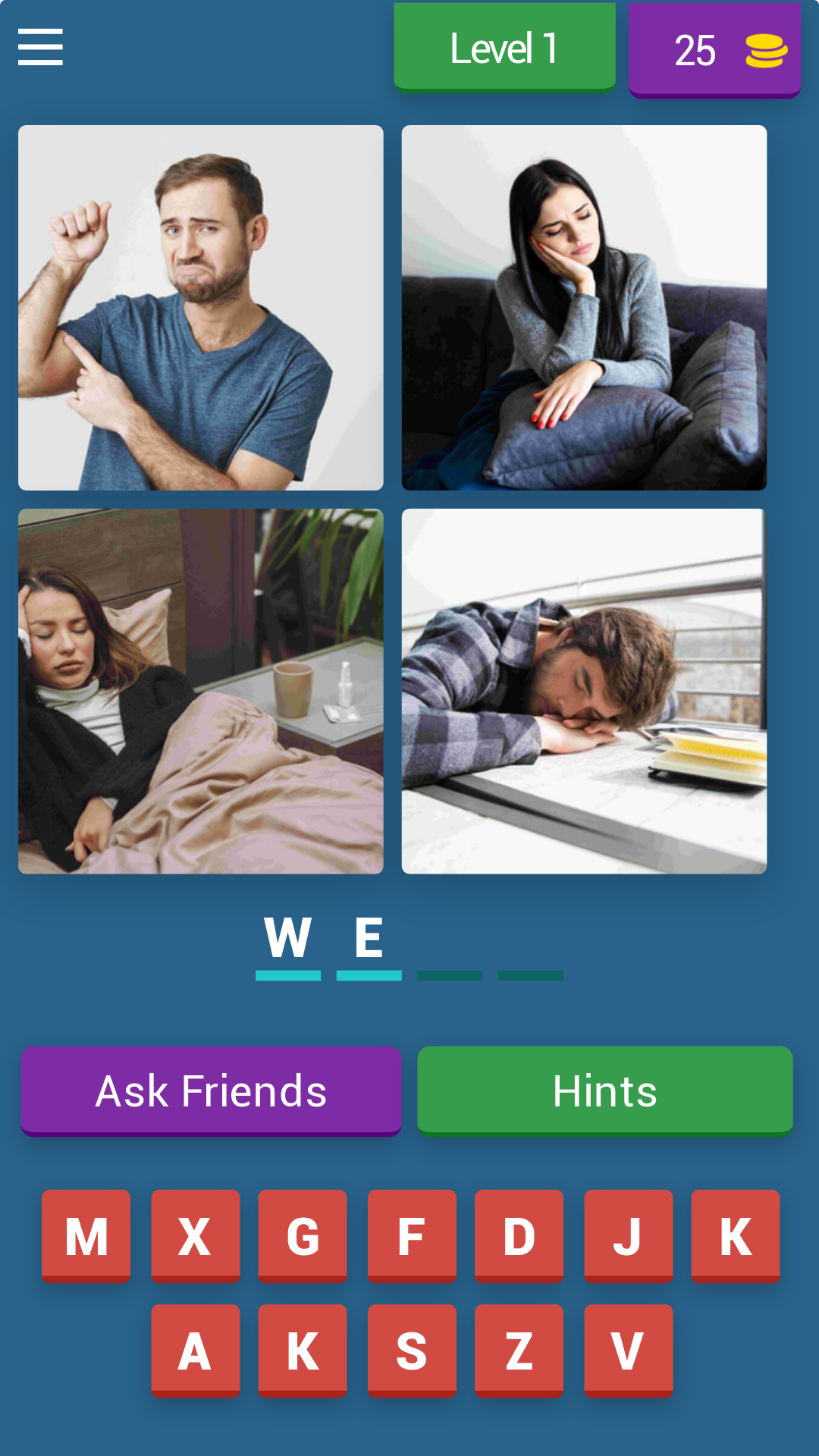This screenshot has width=819, height=1456.
Task: Tap the letter J tile
Action: tap(628, 1235)
